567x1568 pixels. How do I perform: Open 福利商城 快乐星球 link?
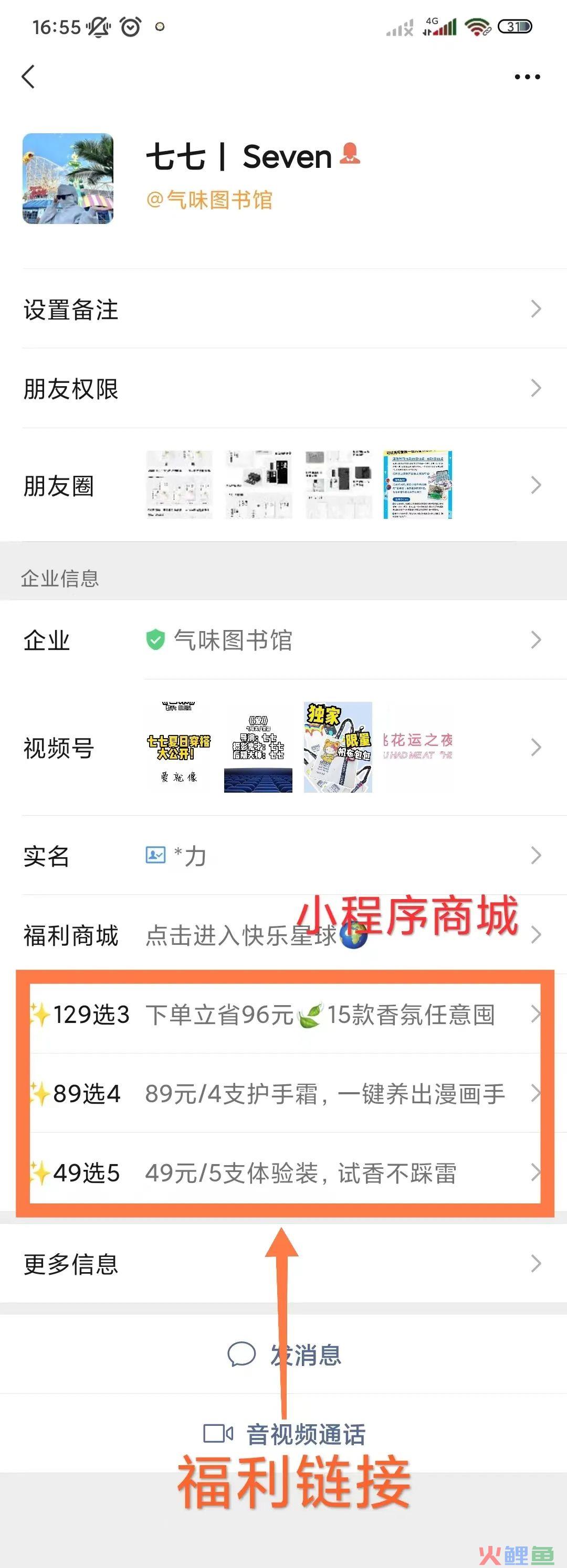click(x=283, y=935)
